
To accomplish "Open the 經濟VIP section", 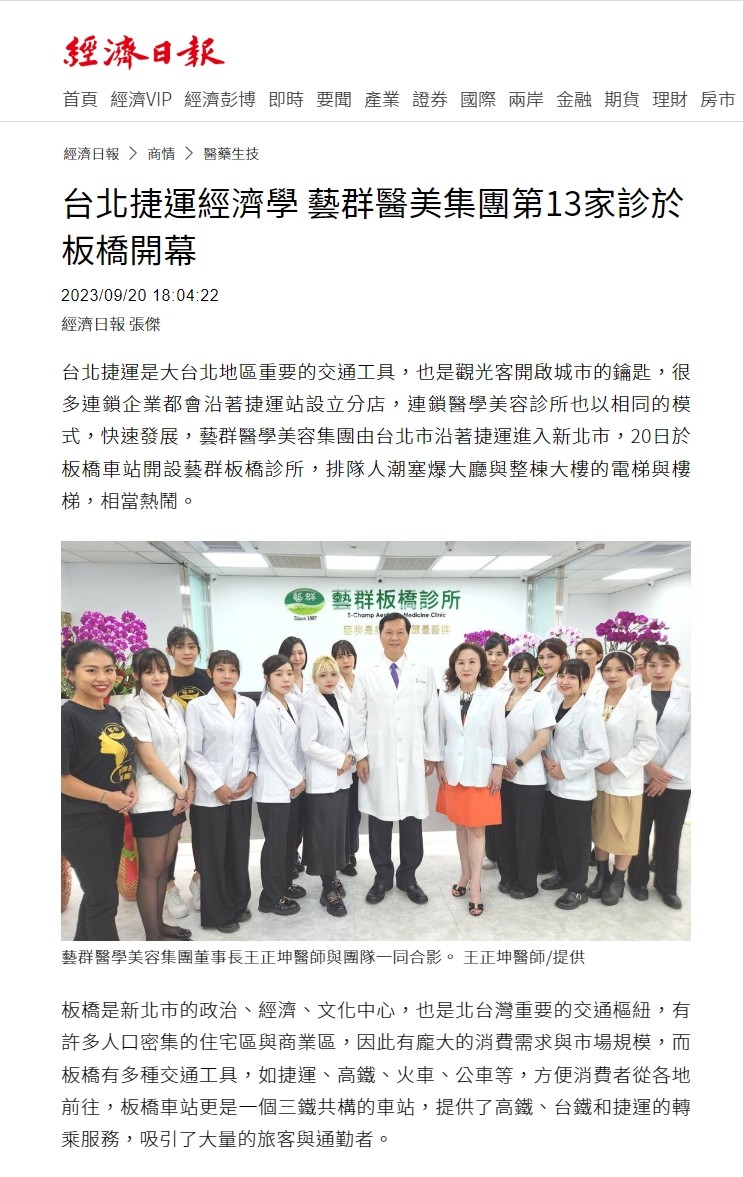I will [x=141, y=99].
